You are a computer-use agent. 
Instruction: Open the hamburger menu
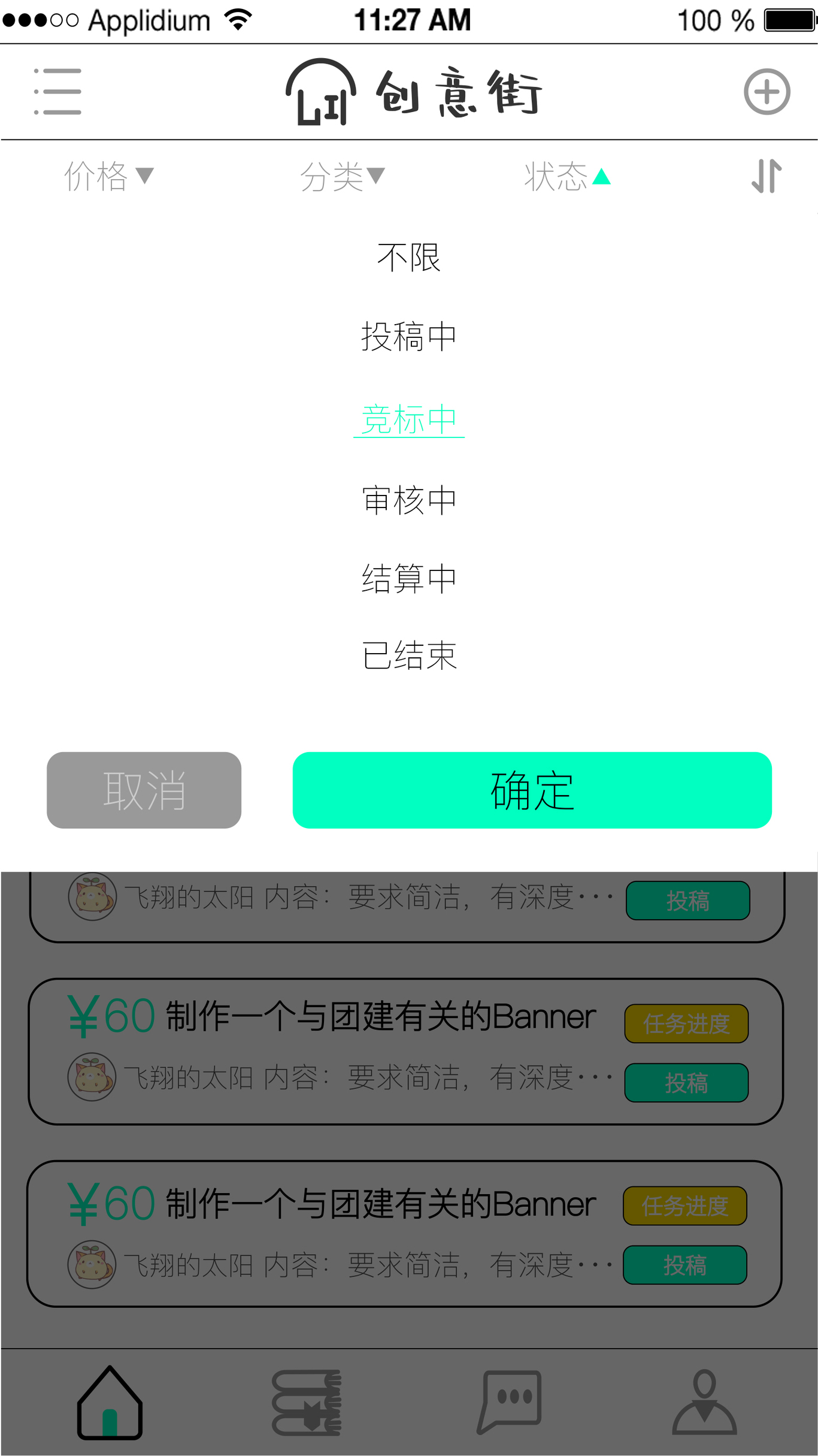click(57, 92)
